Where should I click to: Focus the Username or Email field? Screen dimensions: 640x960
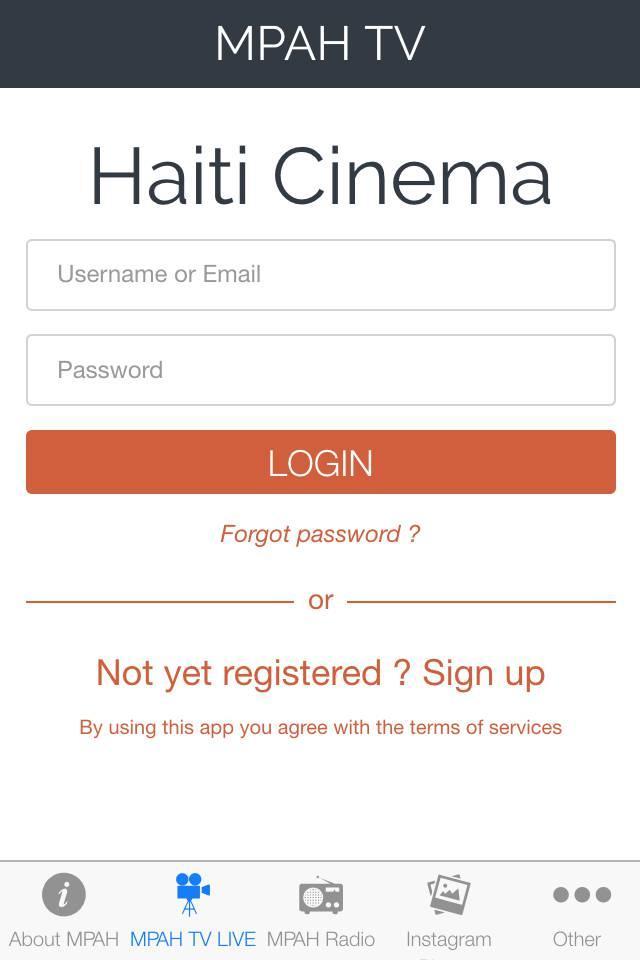tap(320, 275)
